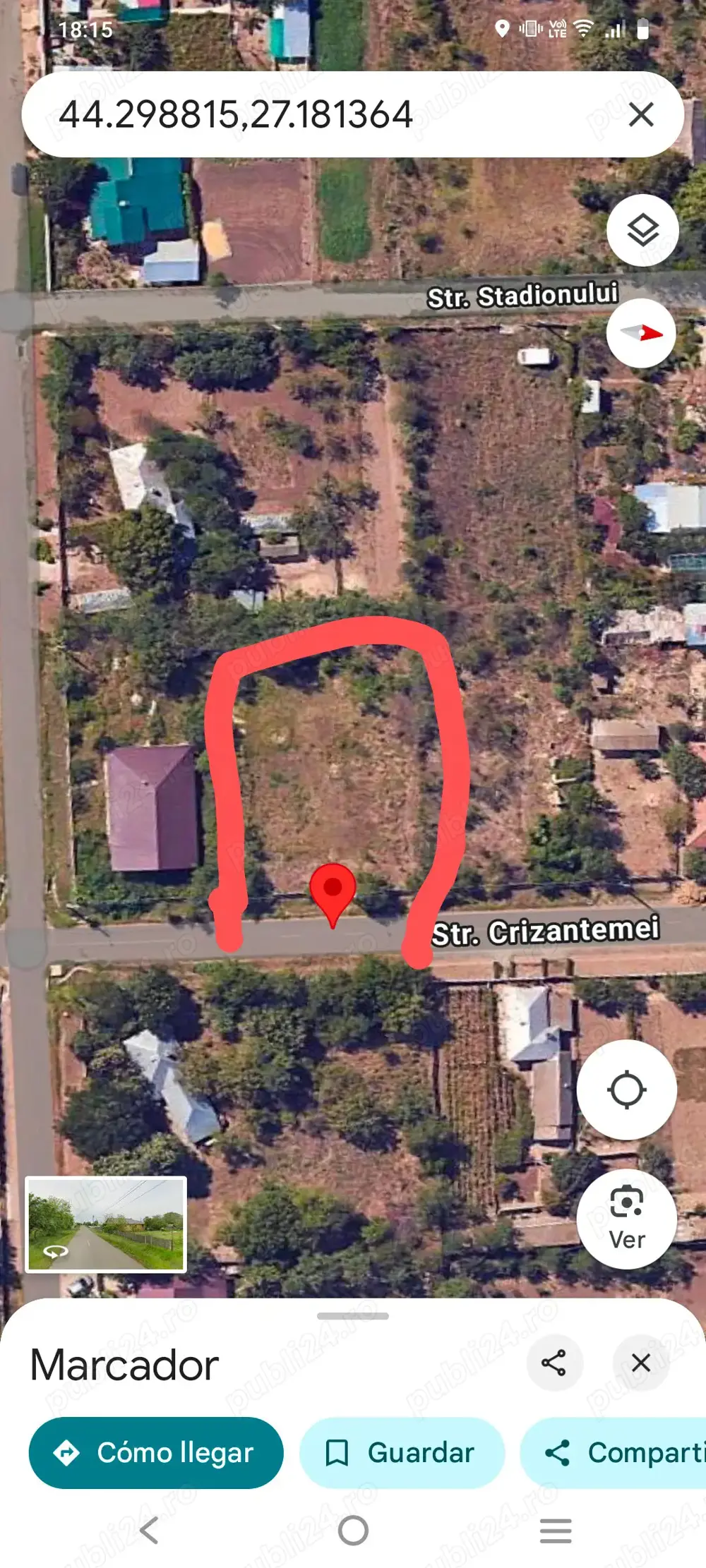Save this place with Guardar
This screenshot has height=1568, width=706.
(x=402, y=1453)
